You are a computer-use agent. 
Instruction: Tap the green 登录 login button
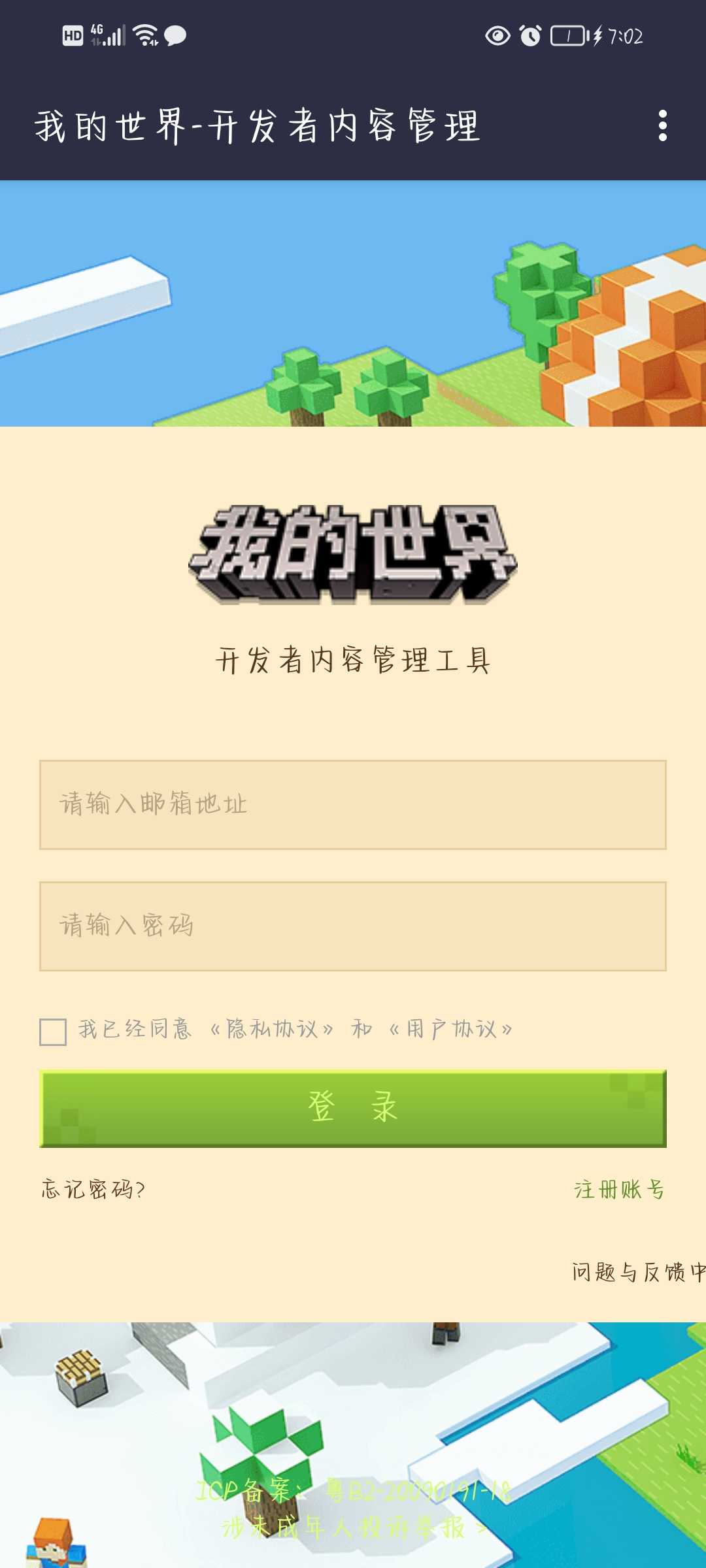coord(353,1108)
